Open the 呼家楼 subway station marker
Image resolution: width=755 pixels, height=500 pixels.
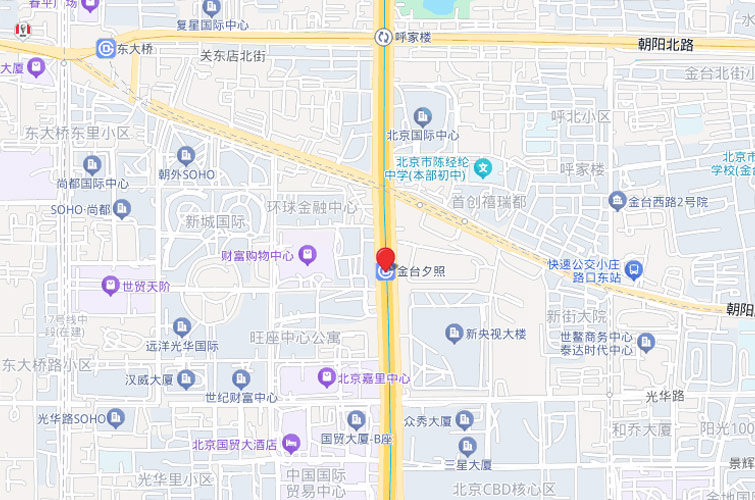tap(383, 37)
